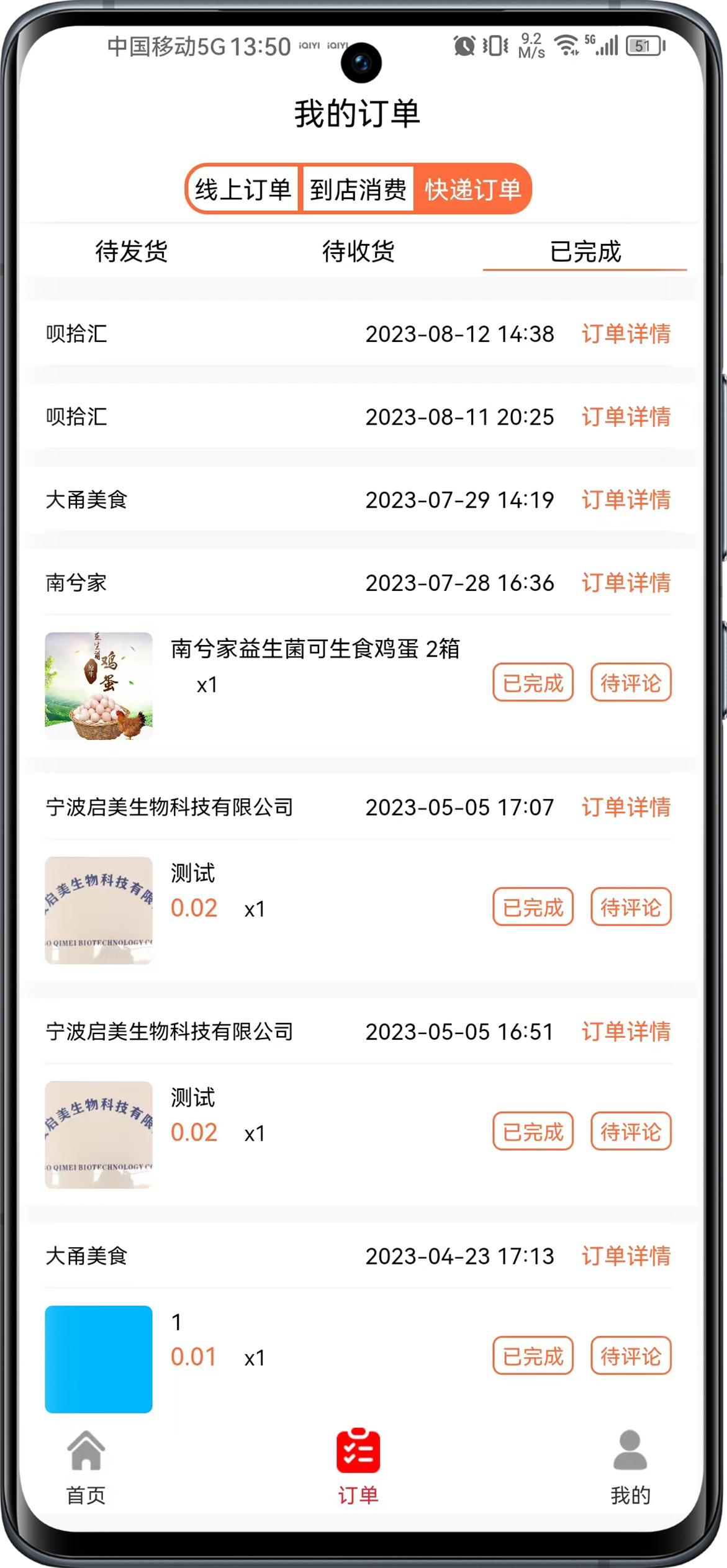Switch to the 我的 tab

630,1467
